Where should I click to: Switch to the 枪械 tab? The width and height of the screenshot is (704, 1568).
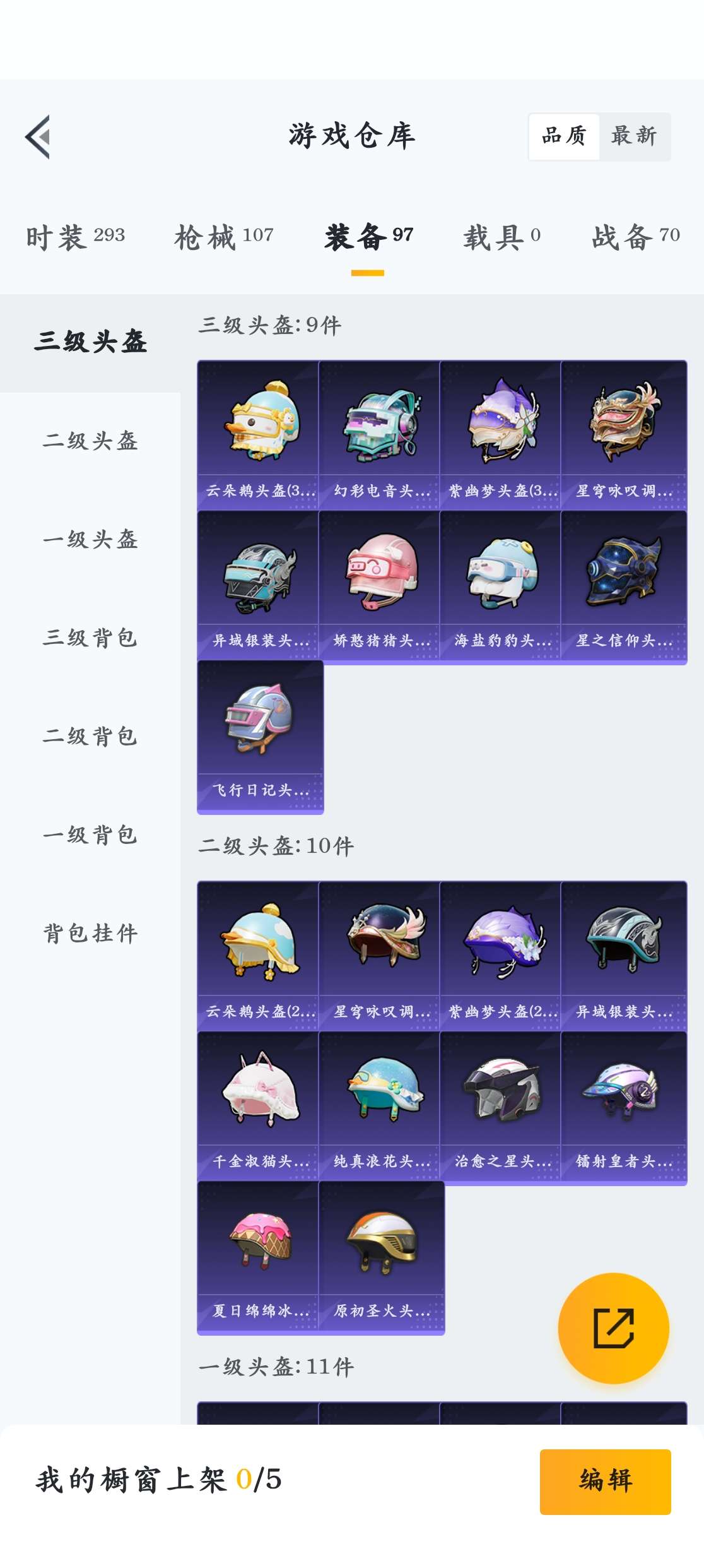pyautogui.click(x=224, y=237)
